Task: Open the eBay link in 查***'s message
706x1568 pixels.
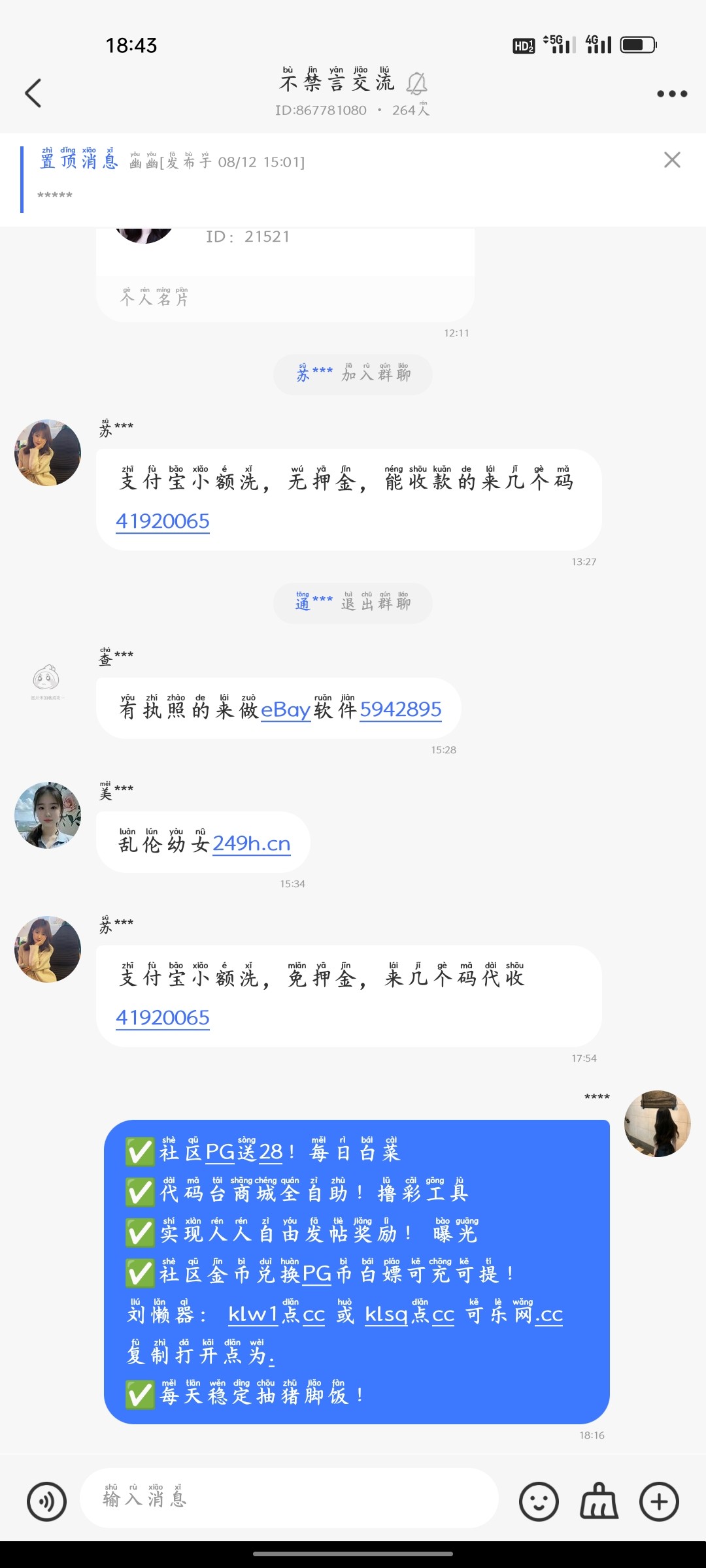Action: pos(284,710)
